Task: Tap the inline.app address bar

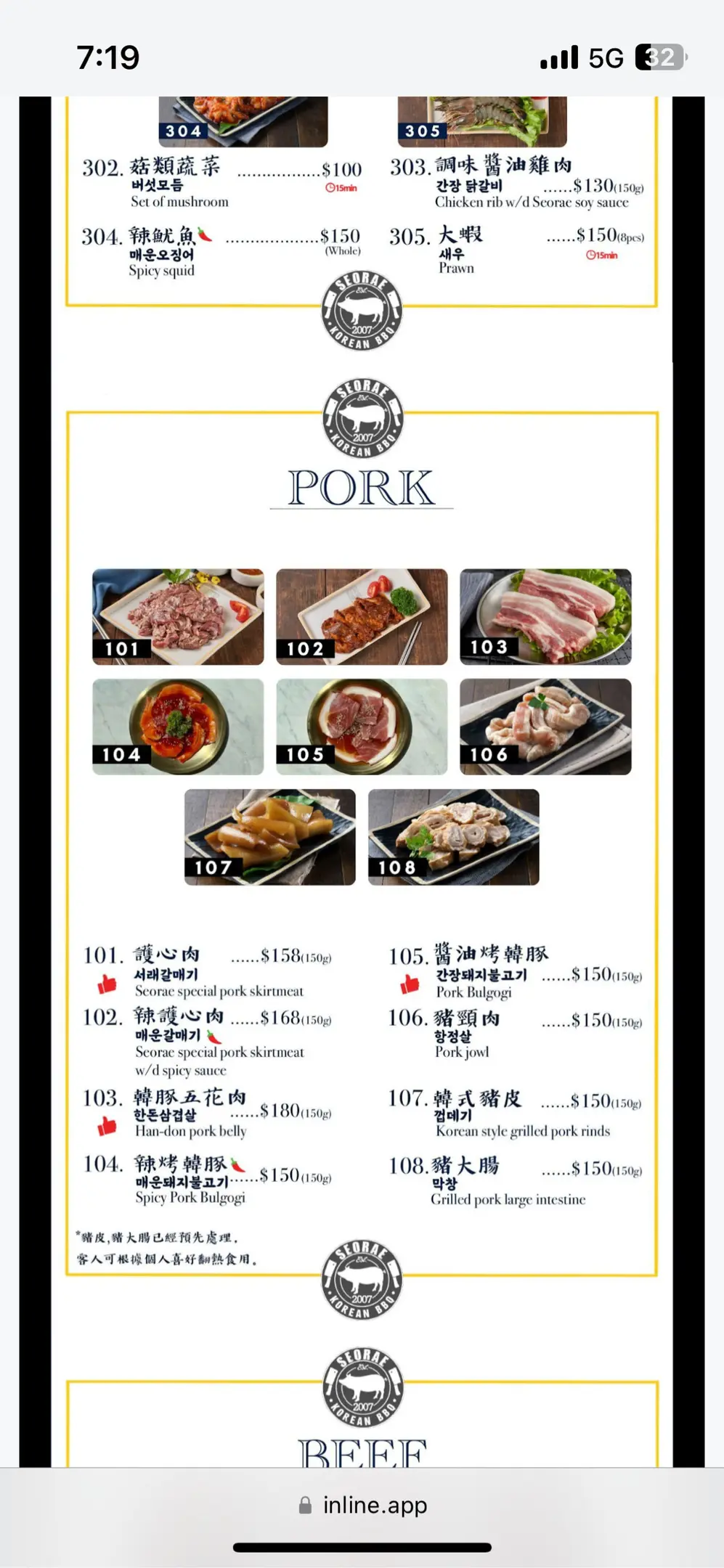Action: coord(363,1505)
